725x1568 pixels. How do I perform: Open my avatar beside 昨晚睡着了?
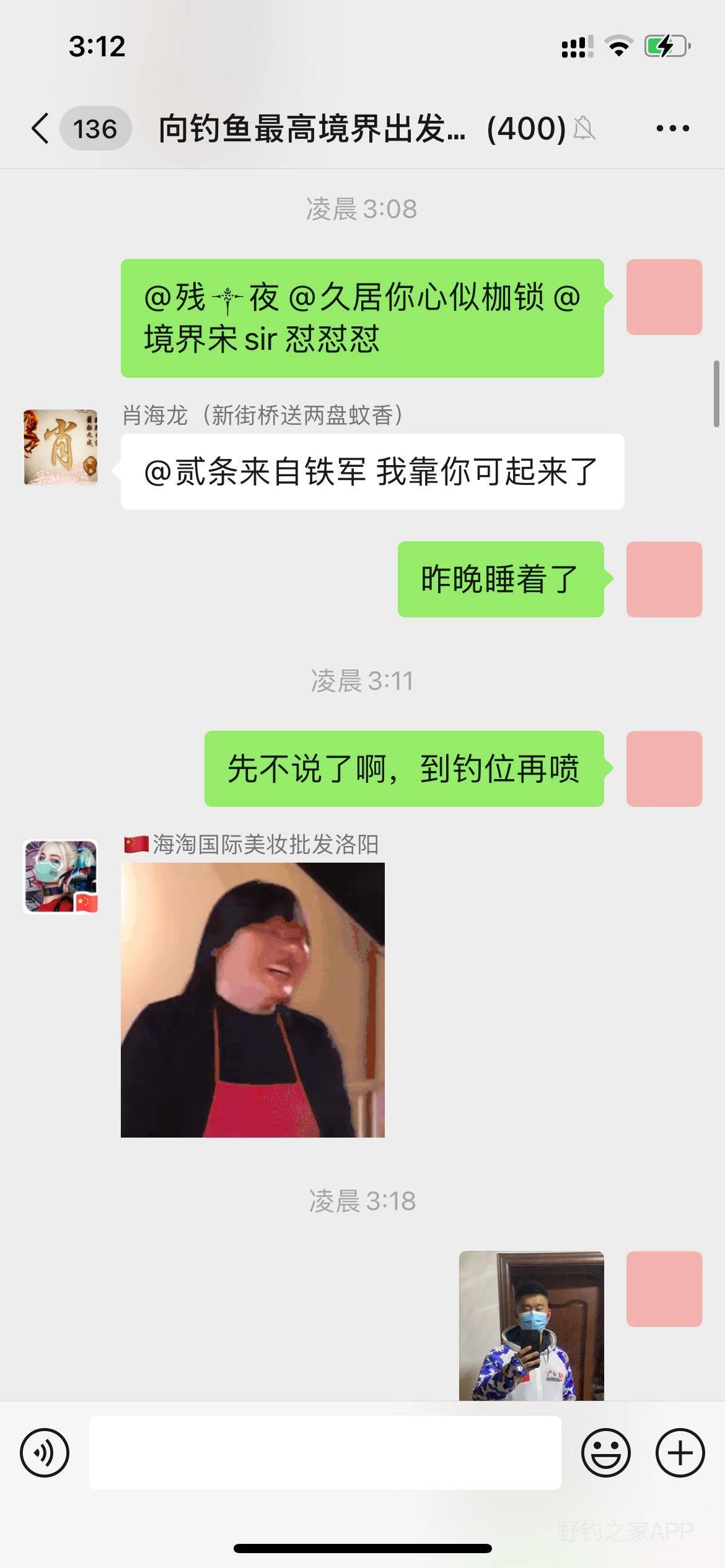click(x=664, y=579)
